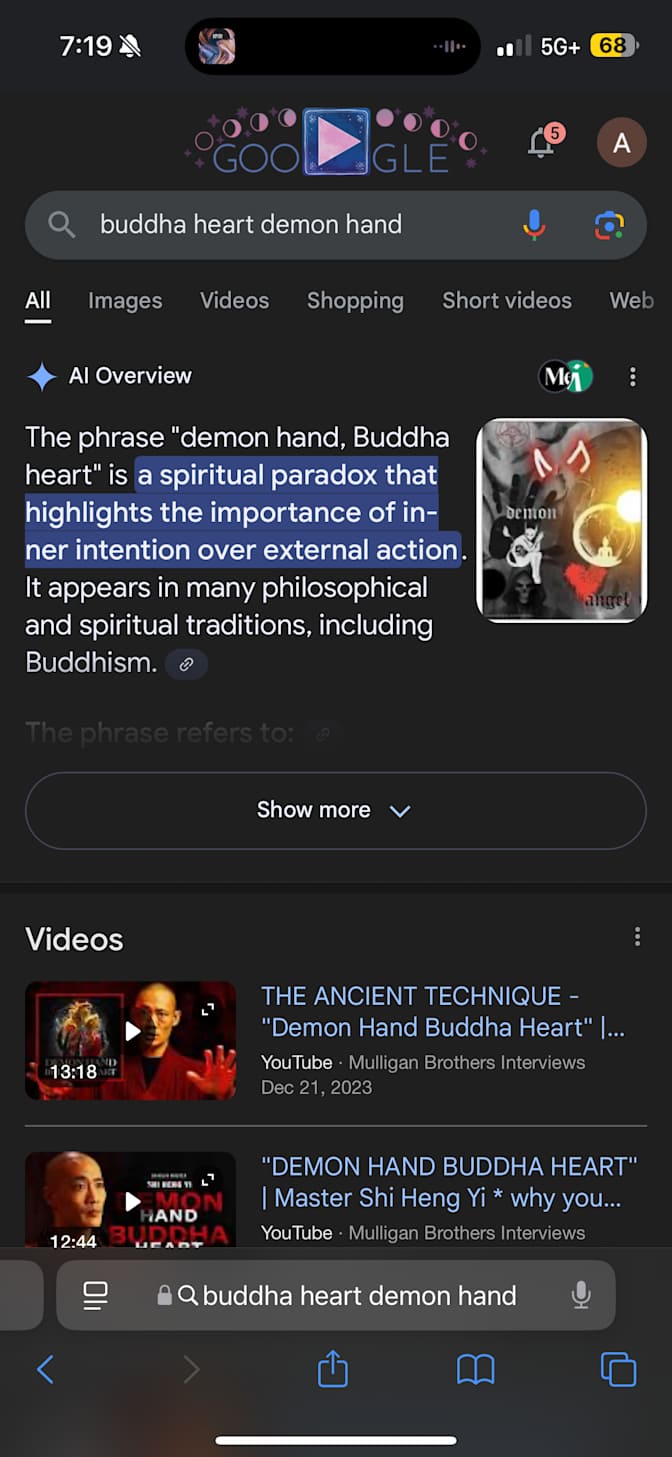Open the notifications bell
Screen dimensions: 672x1457
(541, 143)
